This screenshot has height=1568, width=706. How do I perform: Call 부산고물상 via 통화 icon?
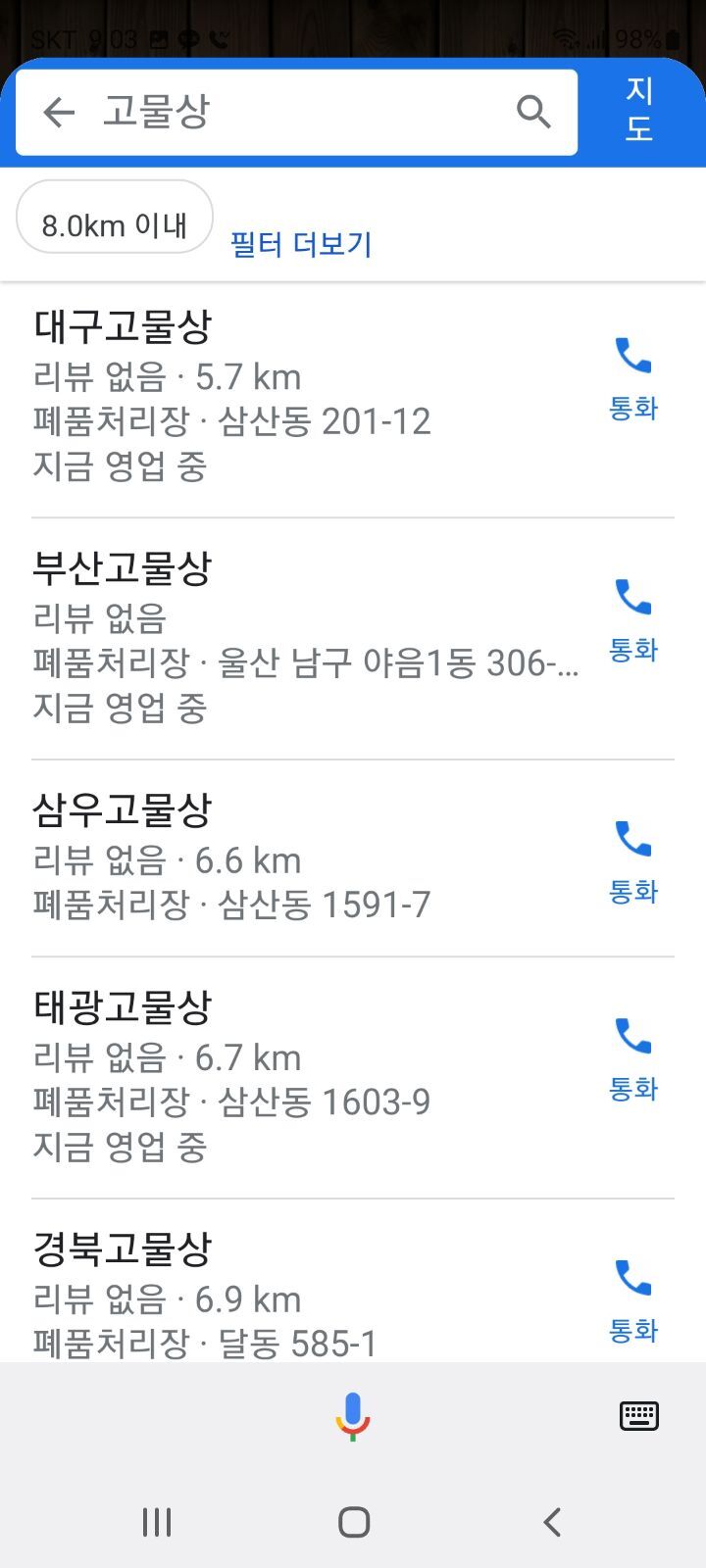(x=633, y=619)
